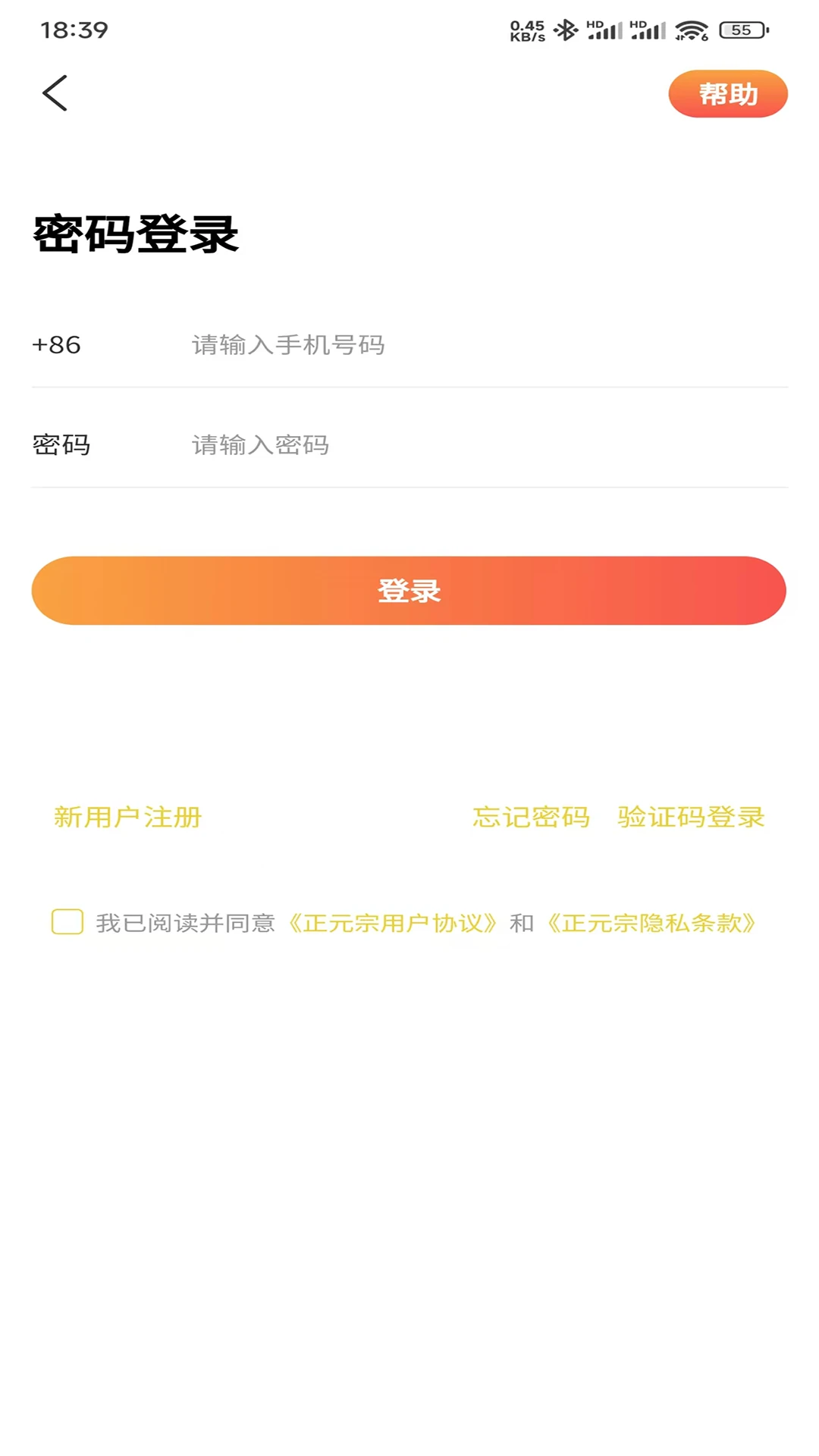Open the 《正元宗用户协议》 user agreement

(393, 922)
